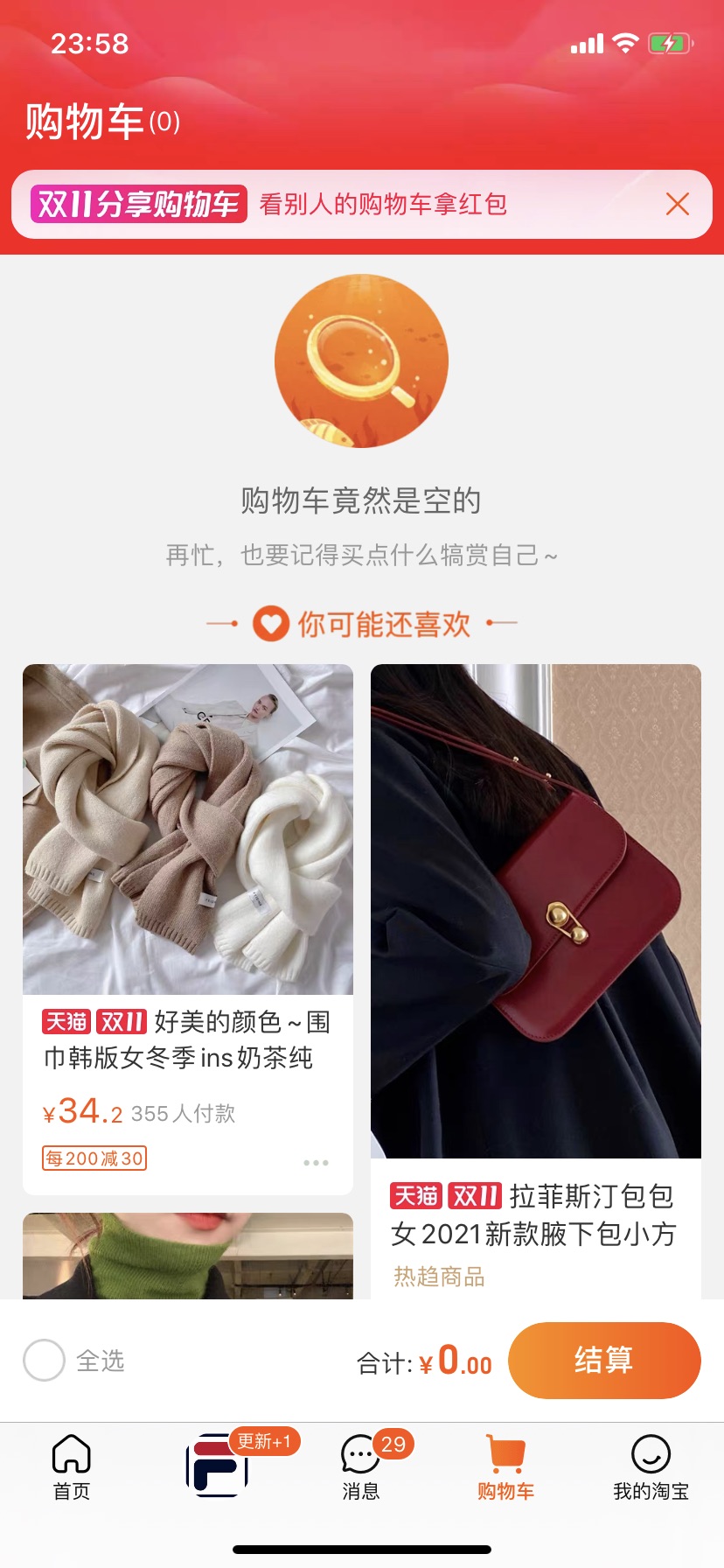
Task: Switch to the 消息 messages tab
Action: coord(361,1467)
